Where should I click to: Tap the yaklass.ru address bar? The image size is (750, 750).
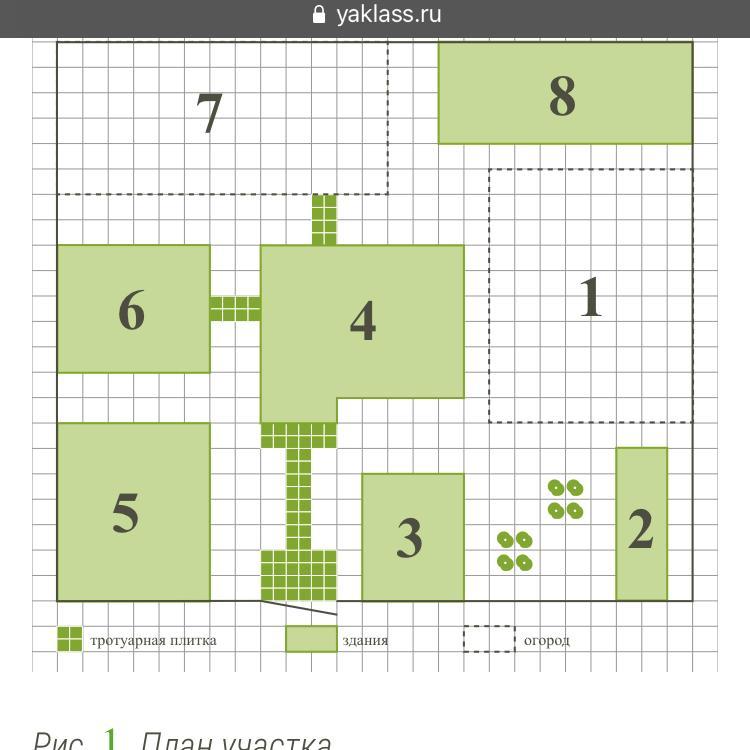coord(376,15)
